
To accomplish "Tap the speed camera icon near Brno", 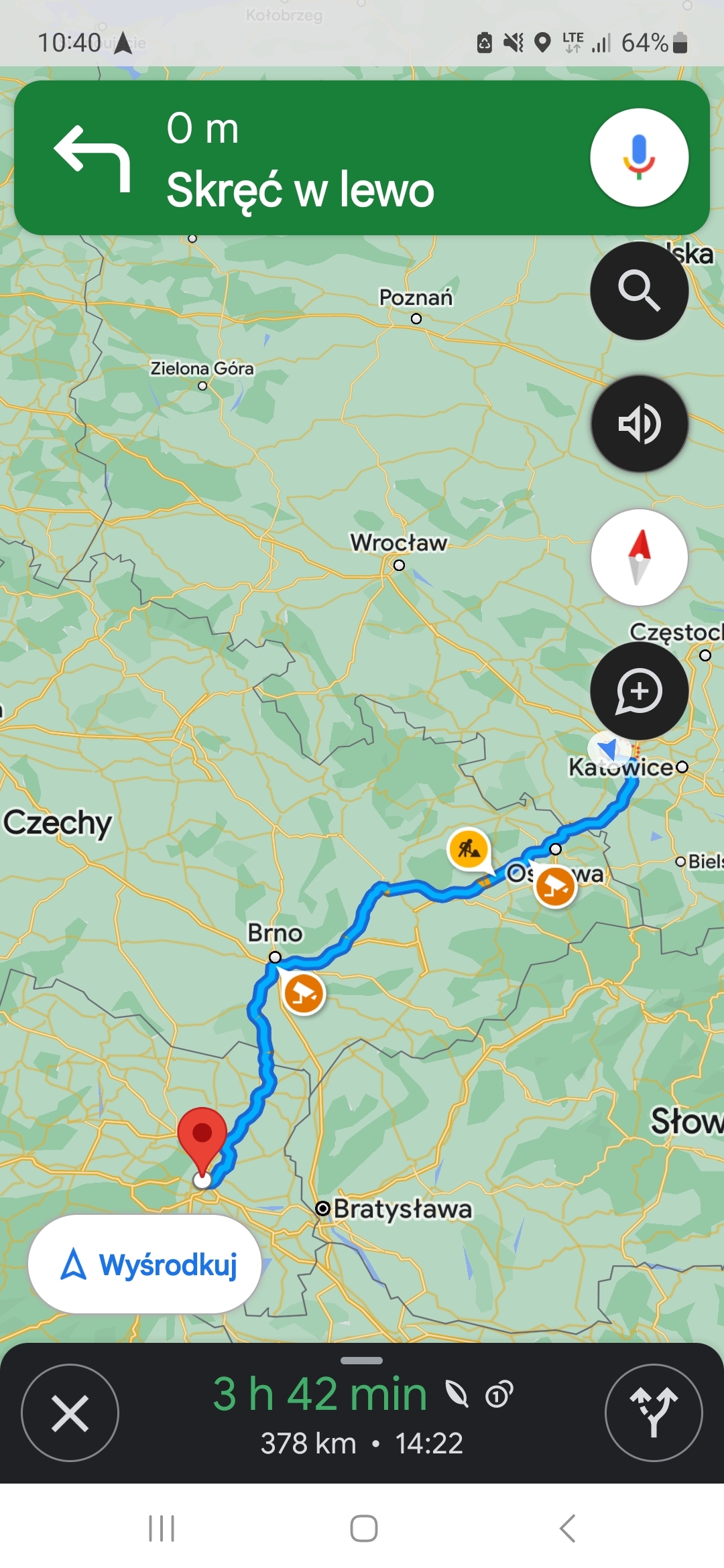I will (304, 994).
